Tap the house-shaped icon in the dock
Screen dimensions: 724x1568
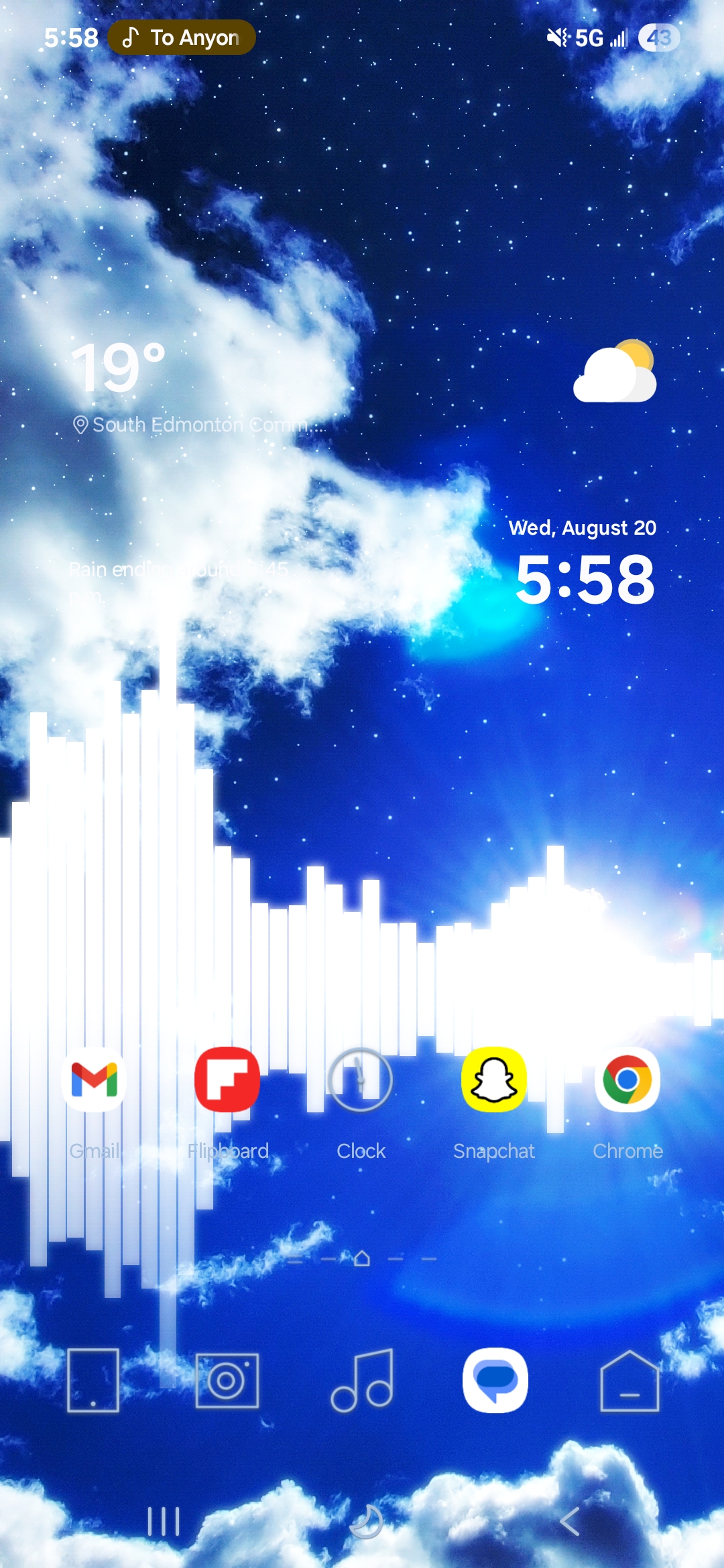629,1380
